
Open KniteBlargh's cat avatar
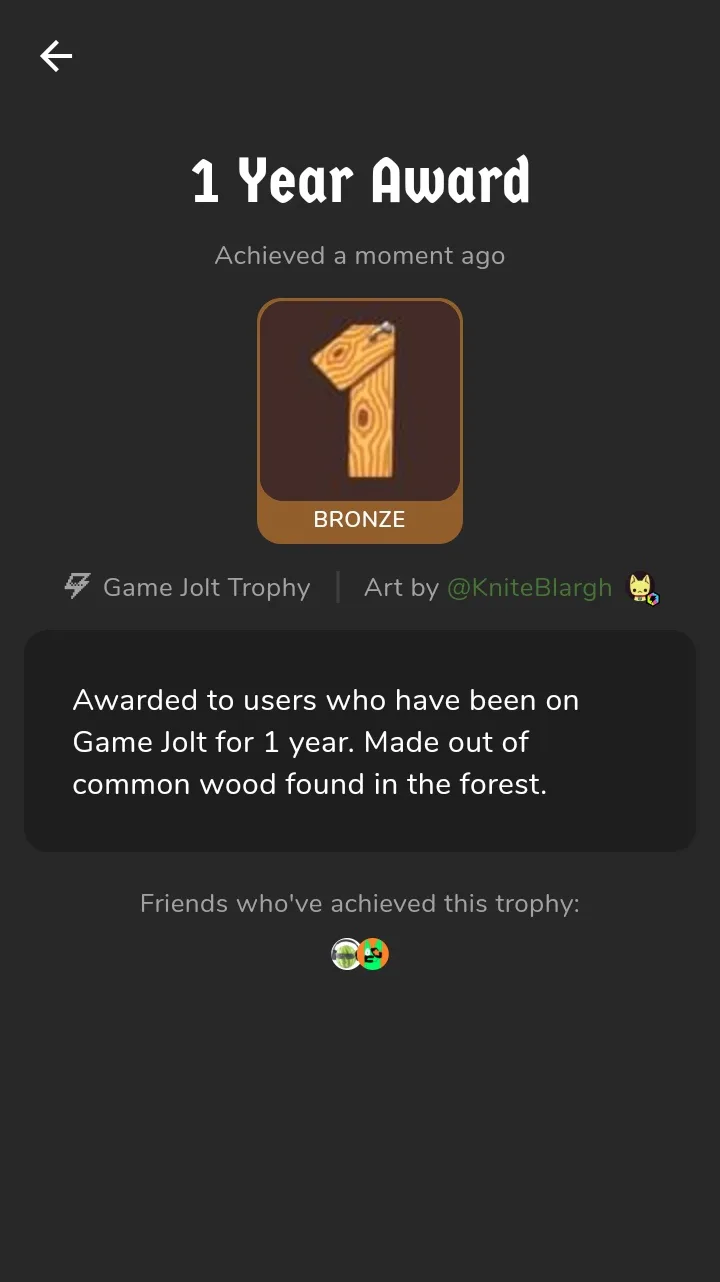point(642,588)
